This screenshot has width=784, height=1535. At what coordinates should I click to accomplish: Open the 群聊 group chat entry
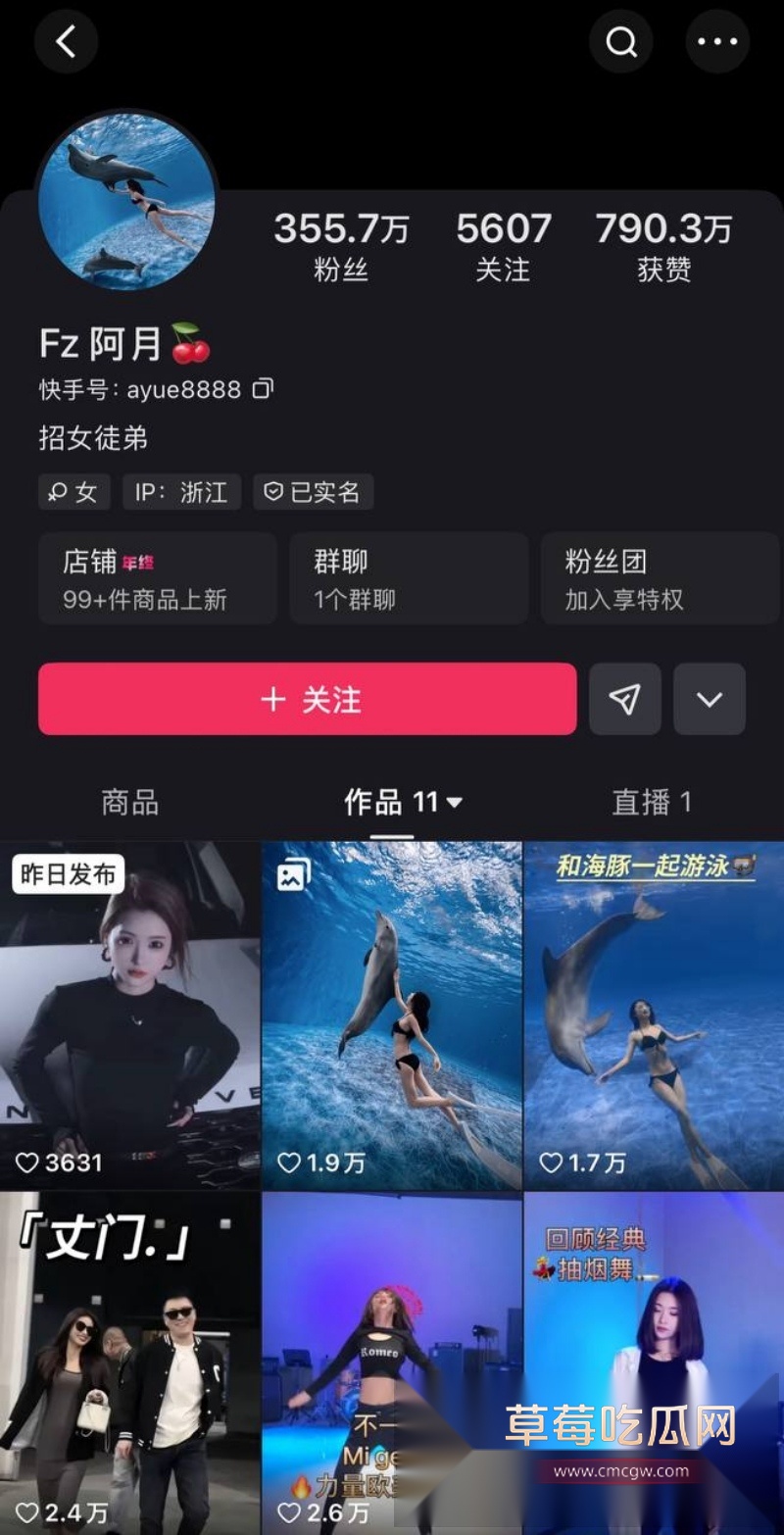point(408,578)
